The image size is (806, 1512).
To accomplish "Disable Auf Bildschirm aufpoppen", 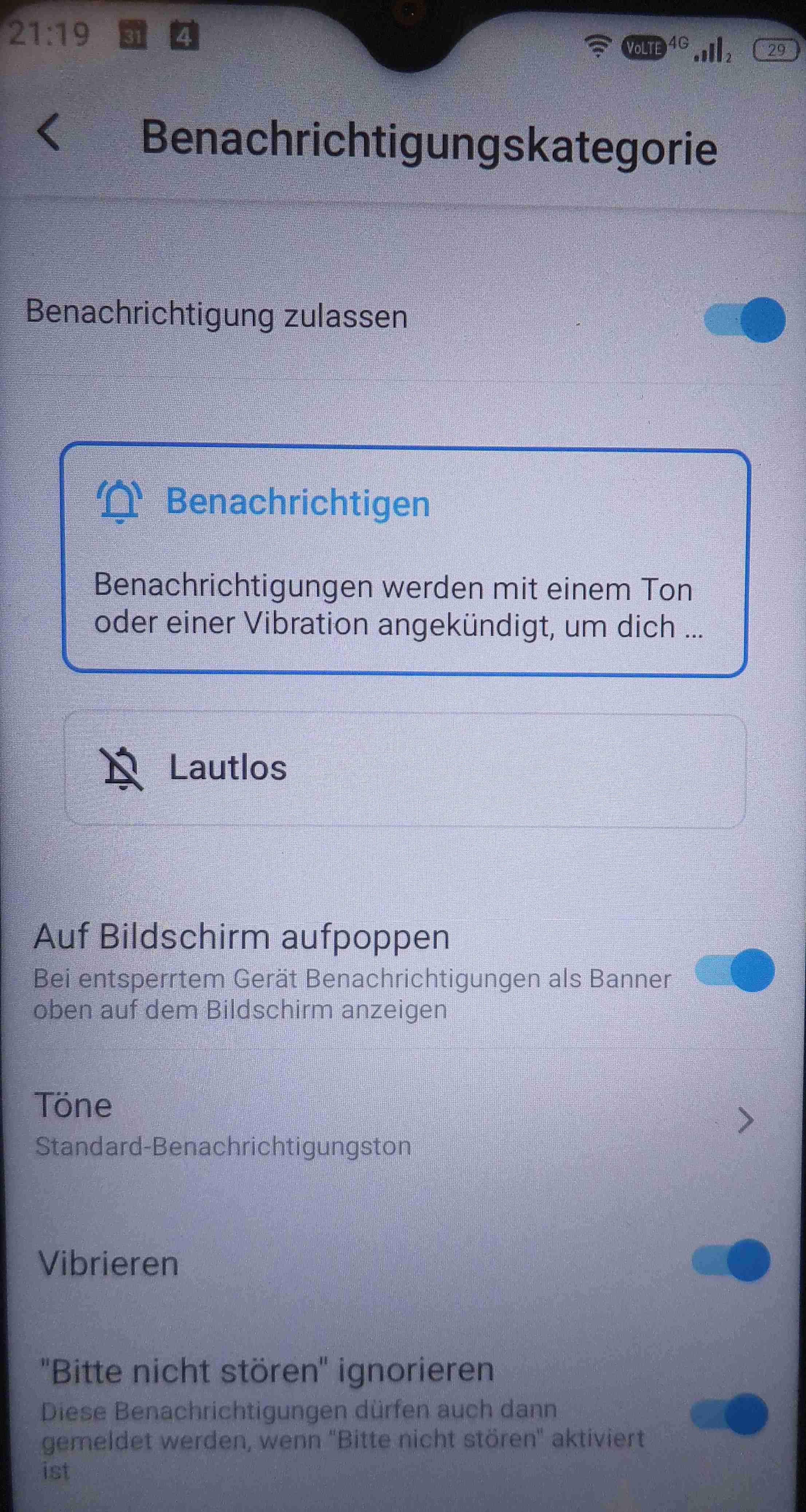I will pyautogui.click(x=734, y=970).
